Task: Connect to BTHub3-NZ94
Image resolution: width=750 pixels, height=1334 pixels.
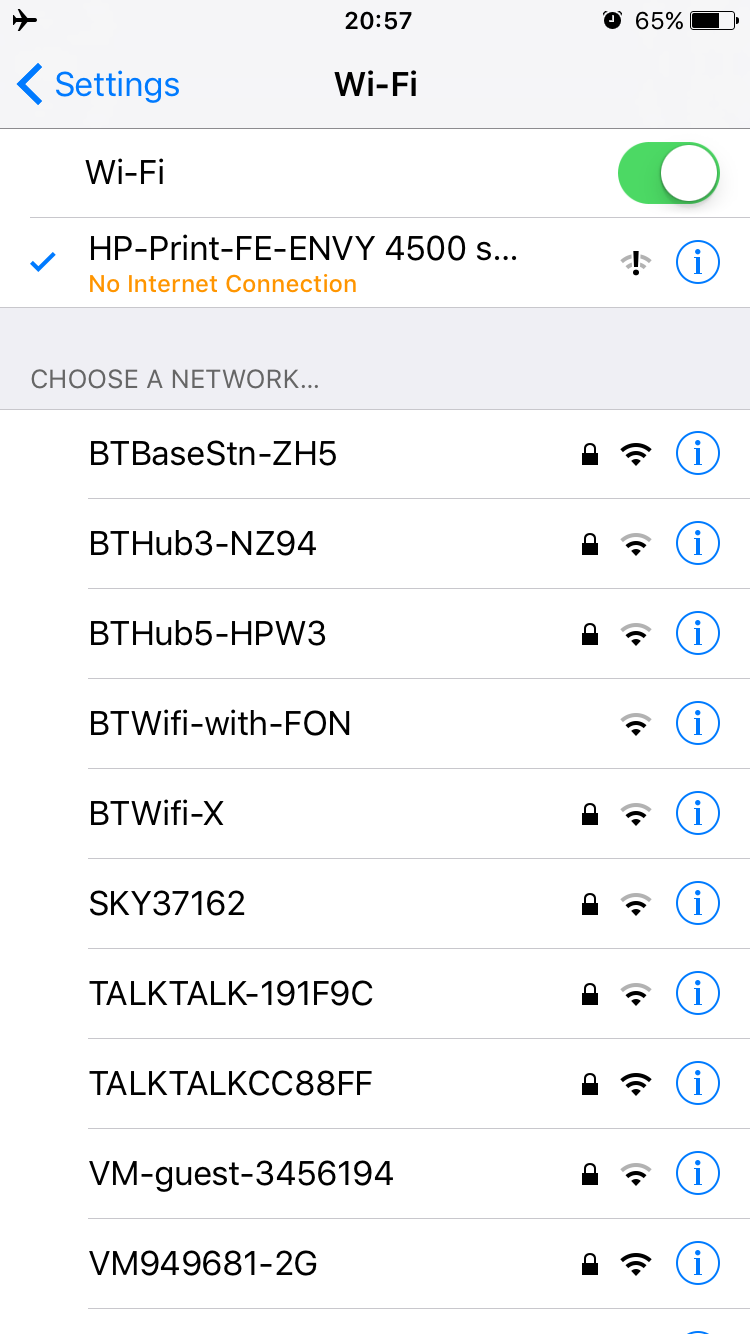Action: click(x=203, y=544)
